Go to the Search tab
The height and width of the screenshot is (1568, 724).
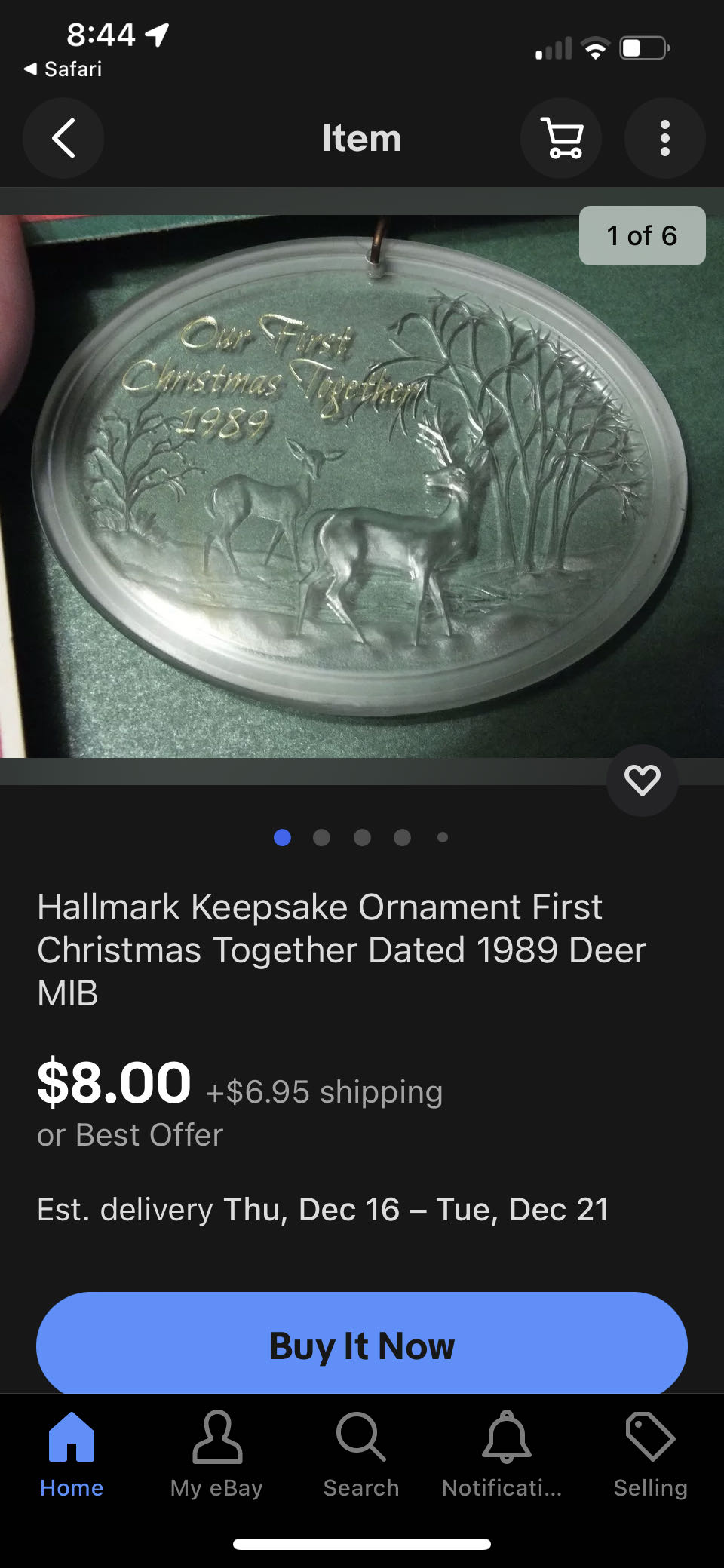click(x=361, y=1454)
